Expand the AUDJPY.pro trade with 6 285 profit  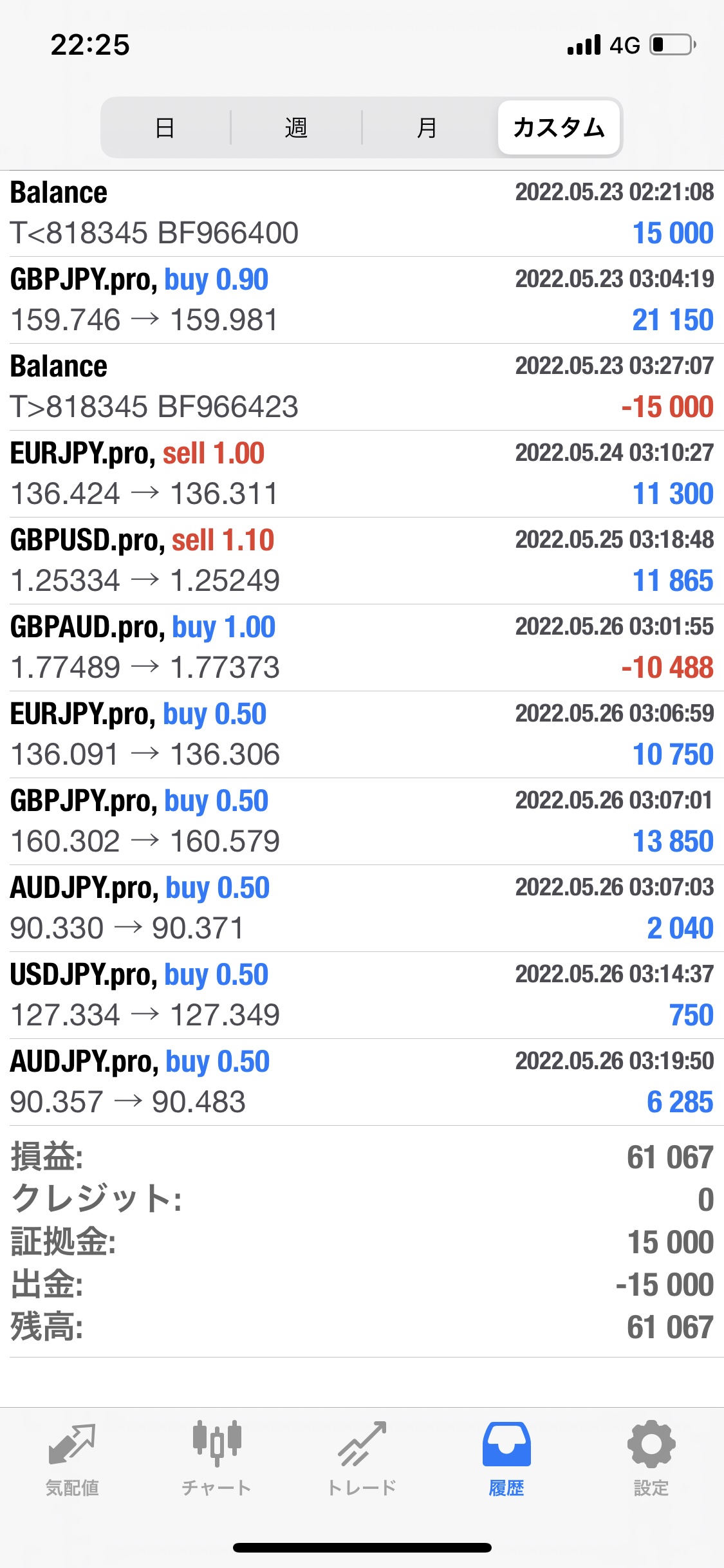362,1082
